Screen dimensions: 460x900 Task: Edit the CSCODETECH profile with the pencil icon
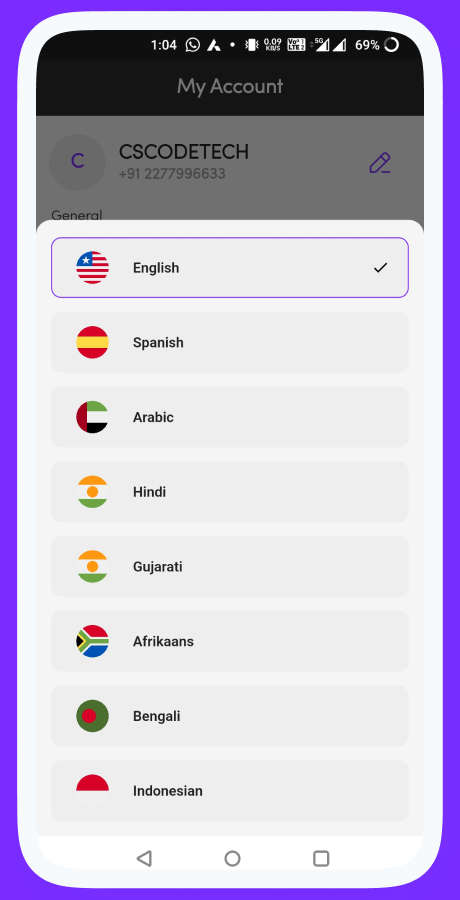[x=380, y=163]
